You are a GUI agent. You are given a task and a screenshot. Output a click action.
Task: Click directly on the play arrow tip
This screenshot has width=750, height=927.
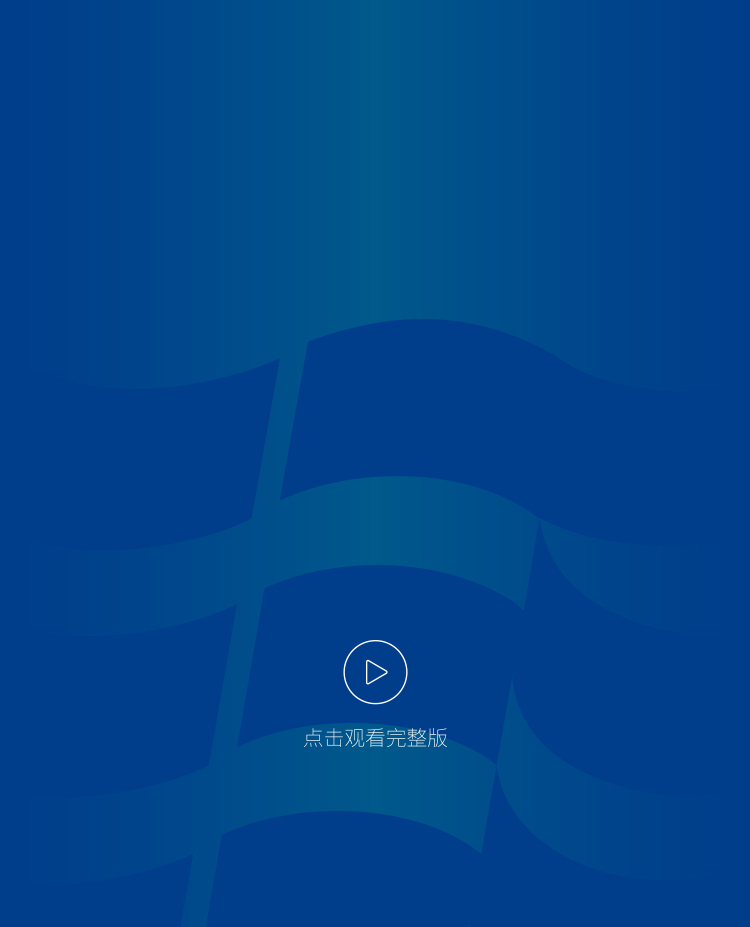pos(385,672)
